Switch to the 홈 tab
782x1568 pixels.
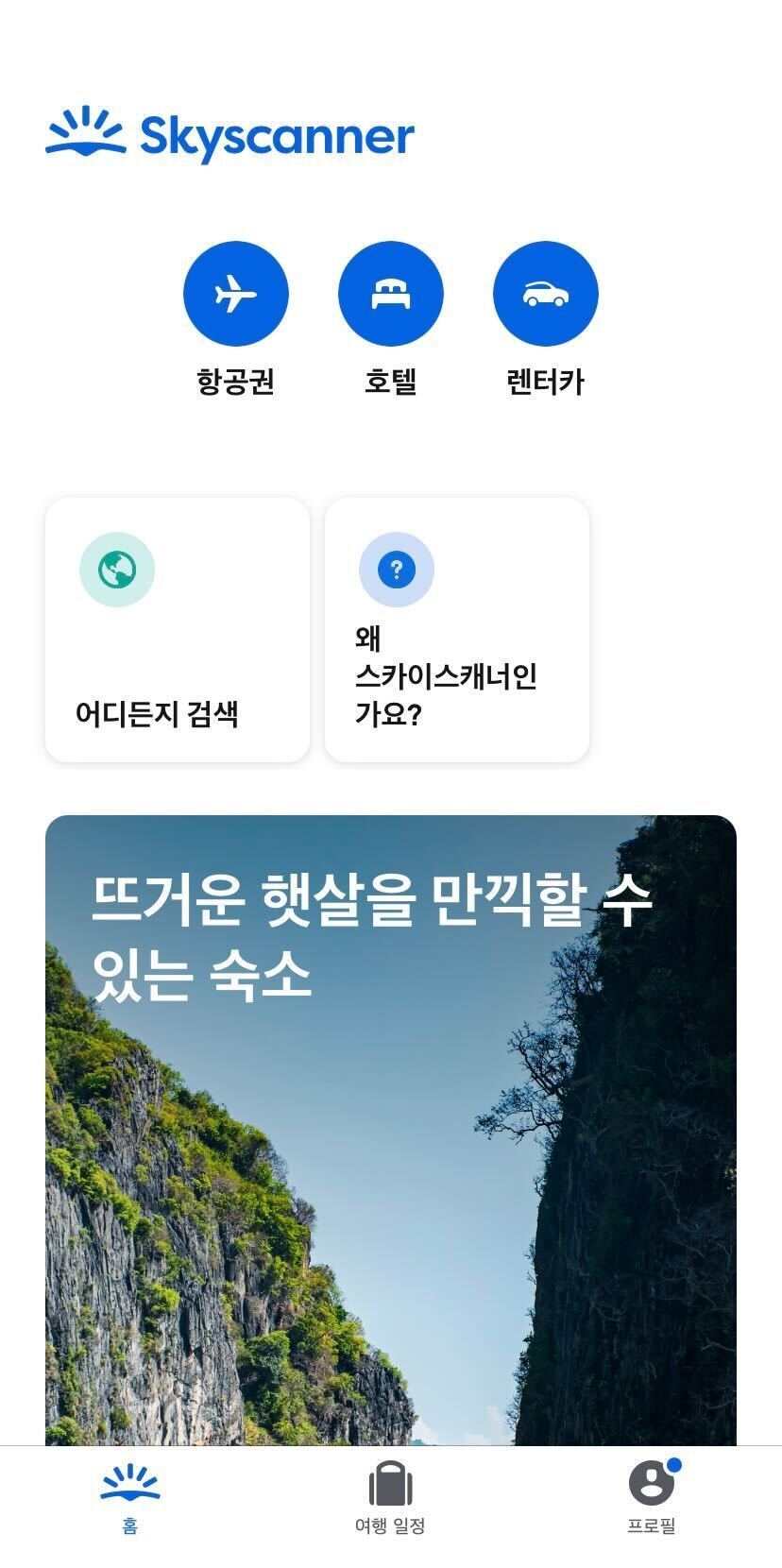point(130,1497)
